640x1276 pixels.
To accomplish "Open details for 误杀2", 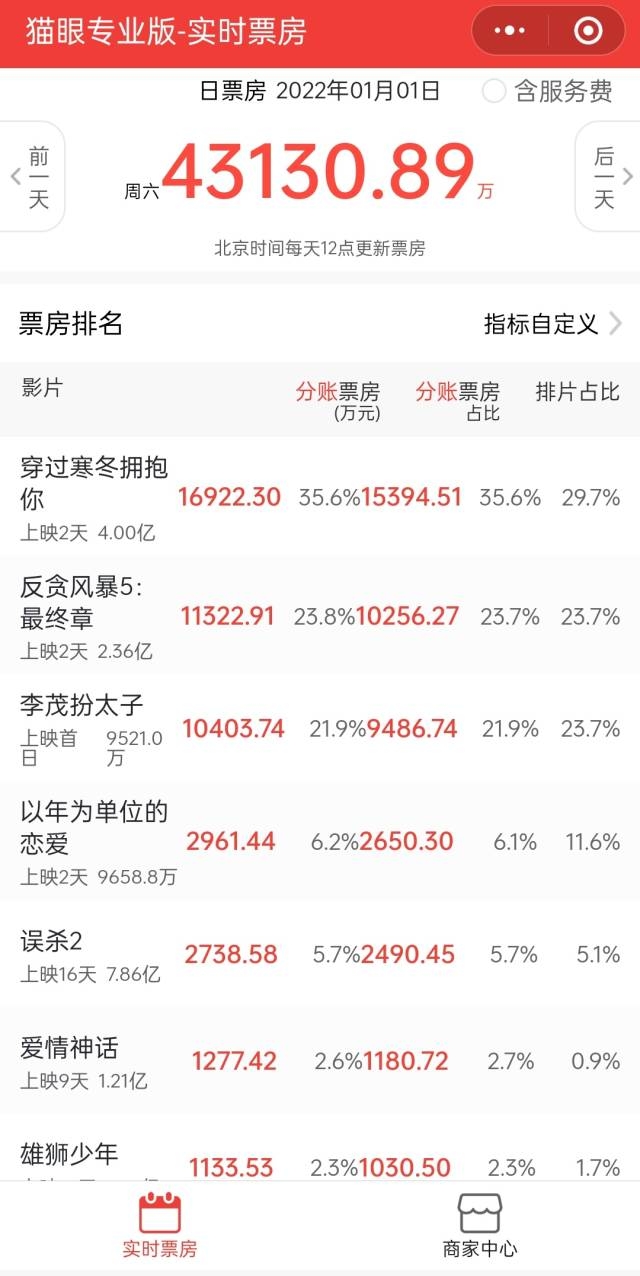I will pyautogui.click(x=320, y=954).
